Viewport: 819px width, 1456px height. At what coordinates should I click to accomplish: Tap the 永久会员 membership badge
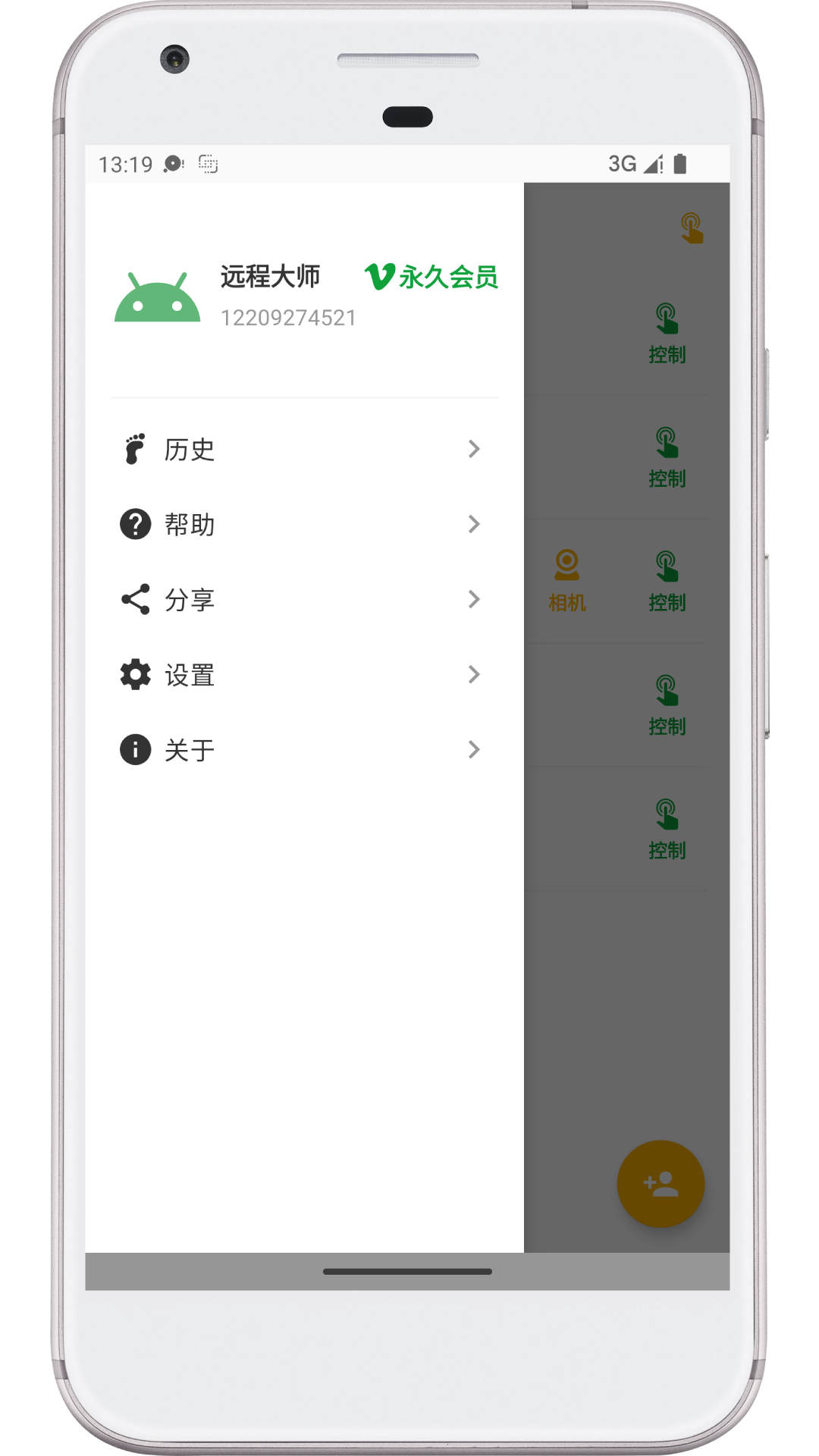tap(431, 277)
